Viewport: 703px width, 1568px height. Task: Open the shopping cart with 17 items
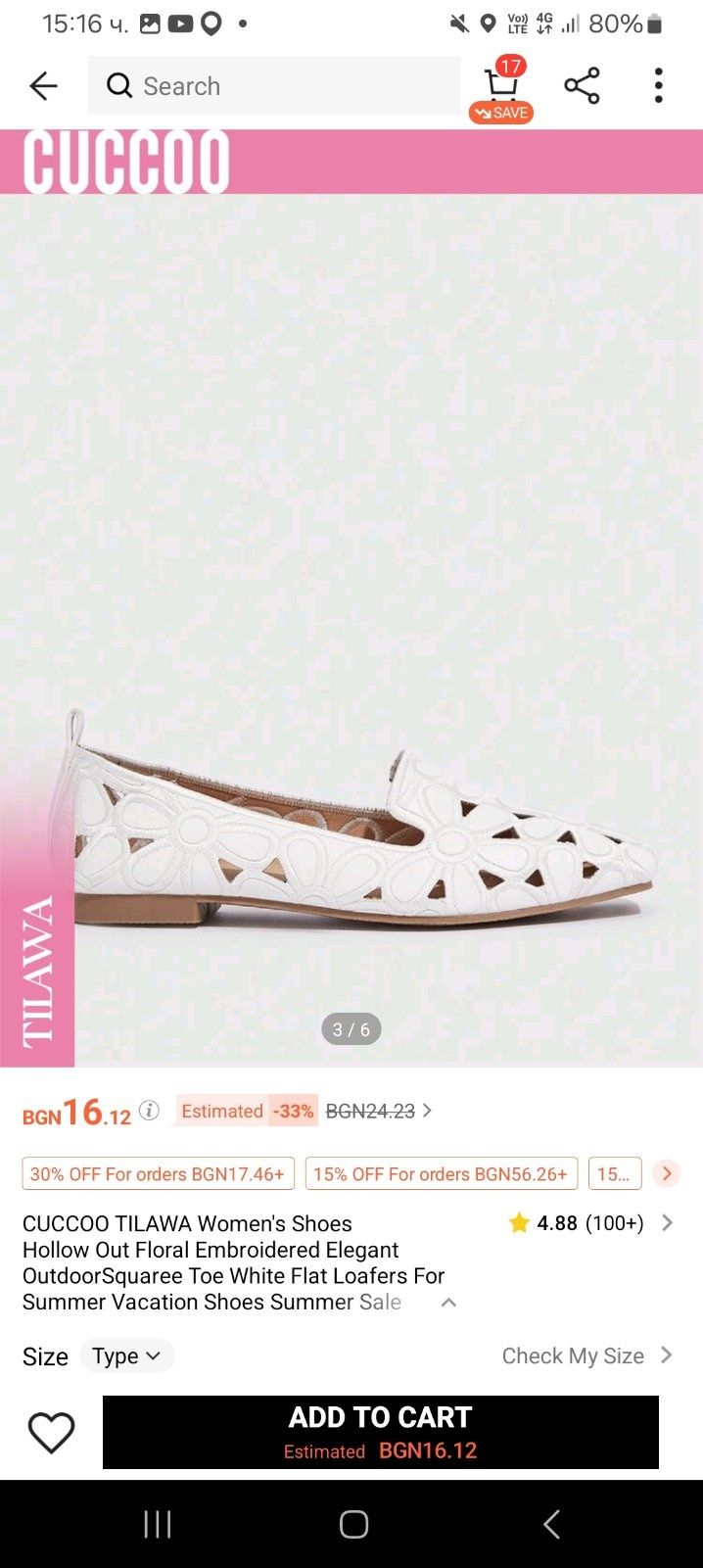point(501,88)
